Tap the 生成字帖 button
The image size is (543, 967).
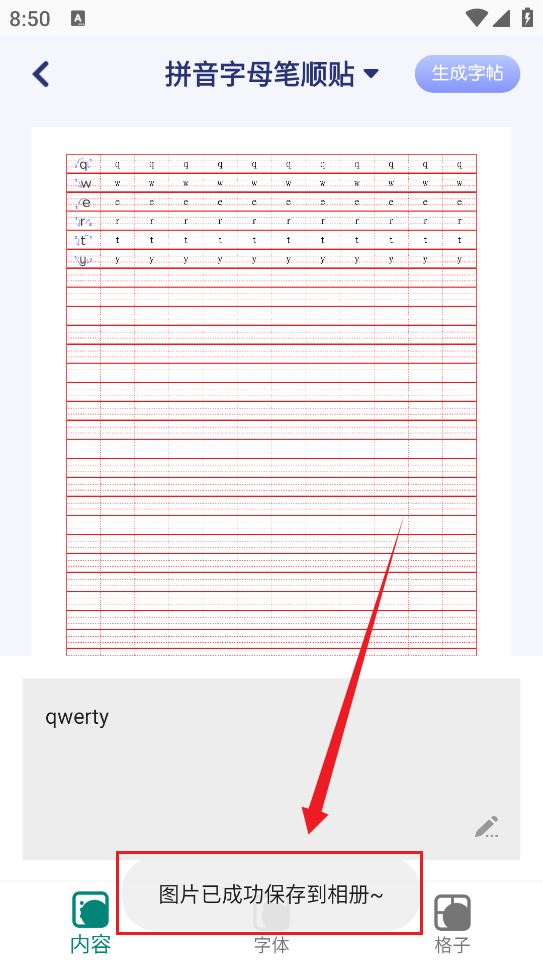pos(467,73)
